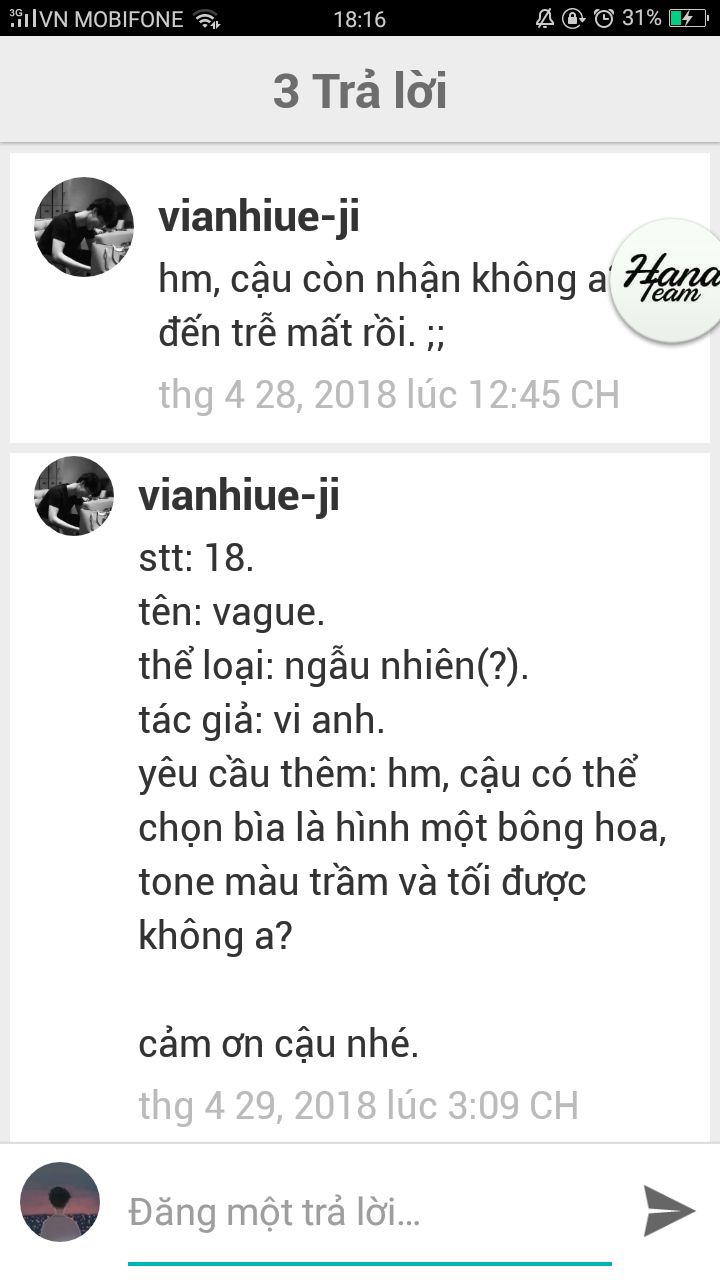720x1280 pixels.
Task: Open the vianhiue-ji username on the "stt: 18" reply
Action: coord(239,495)
